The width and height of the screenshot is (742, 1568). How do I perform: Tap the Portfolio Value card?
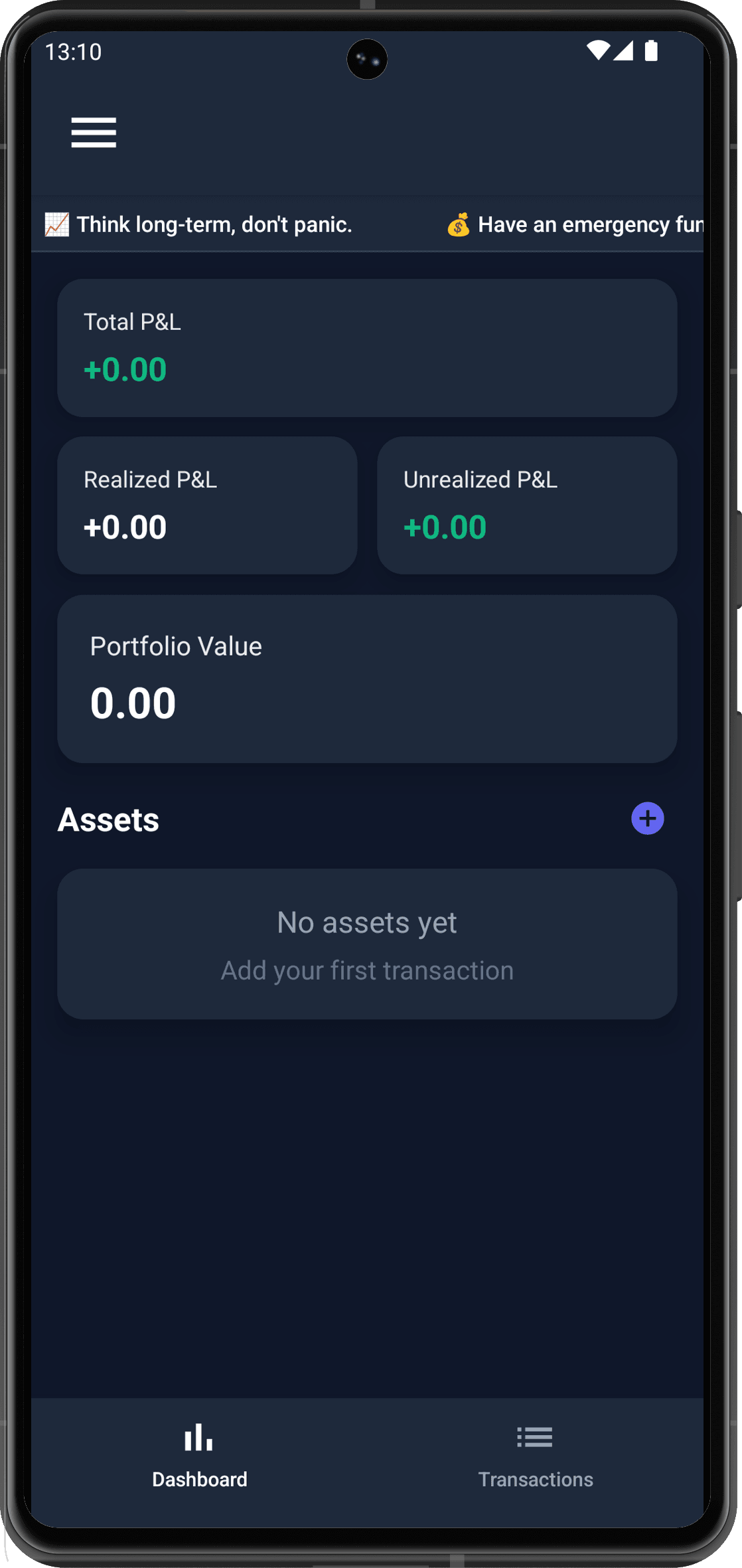[x=366, y=679]
